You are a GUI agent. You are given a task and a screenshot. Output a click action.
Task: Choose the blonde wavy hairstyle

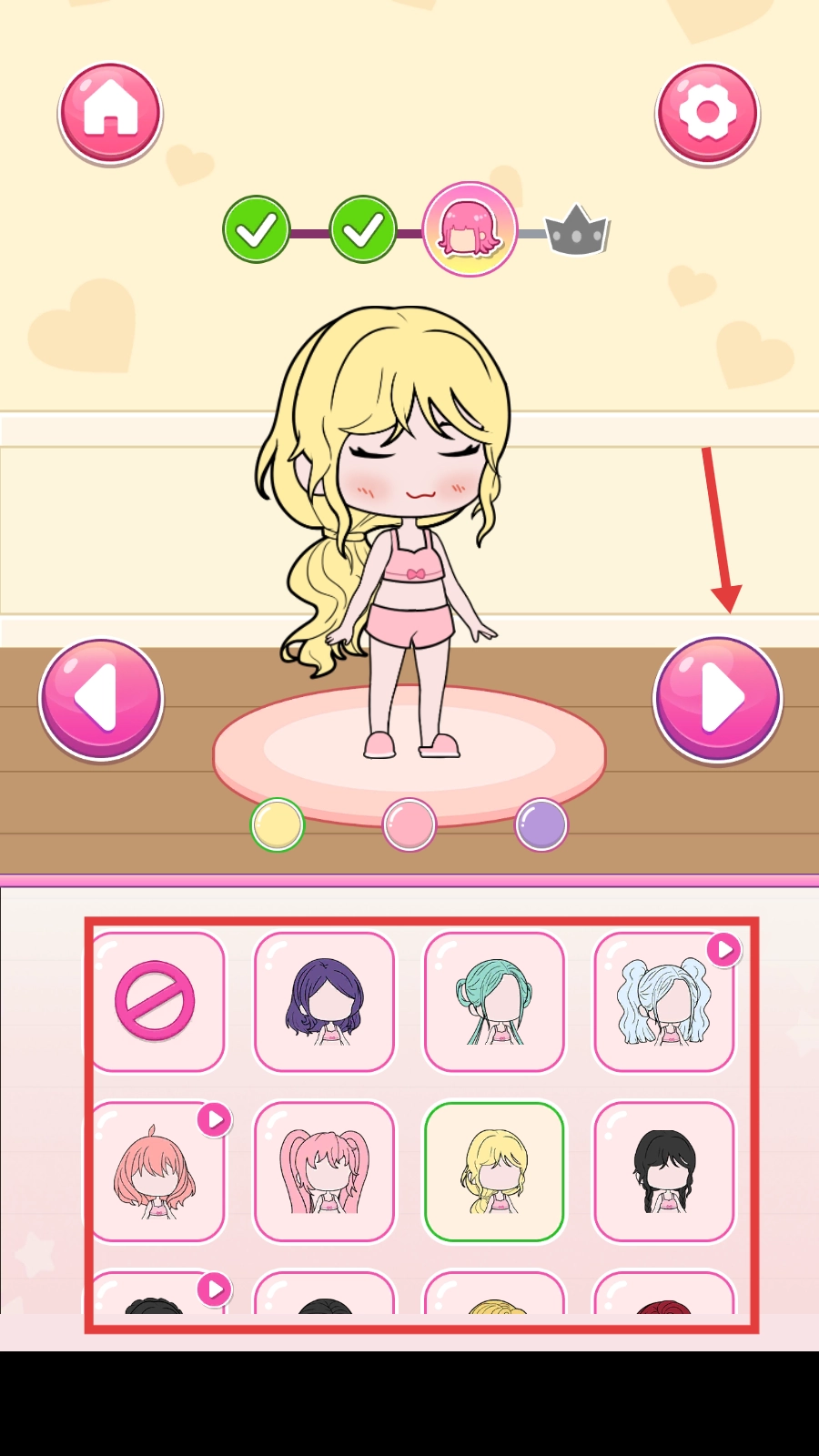494,1171
